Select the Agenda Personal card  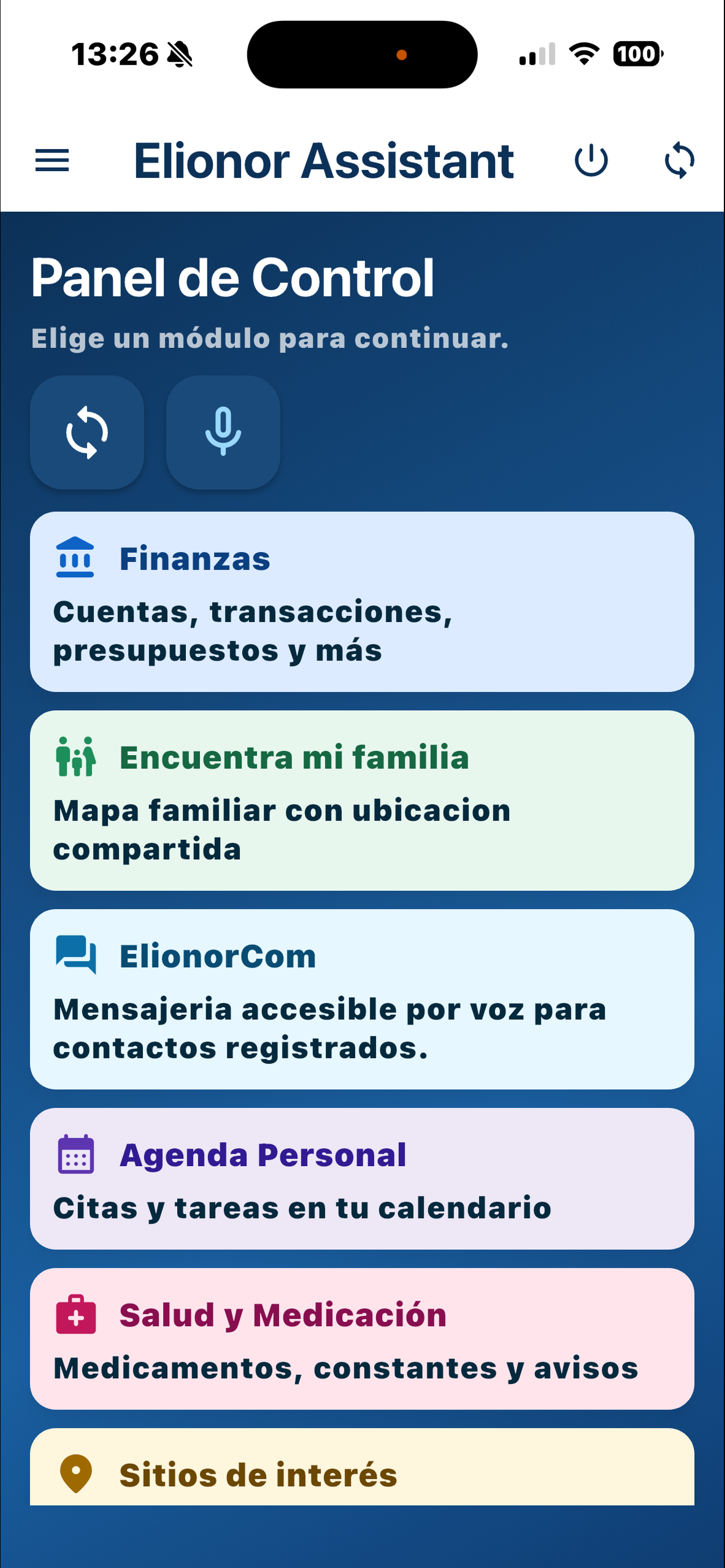pos(361,1179)
